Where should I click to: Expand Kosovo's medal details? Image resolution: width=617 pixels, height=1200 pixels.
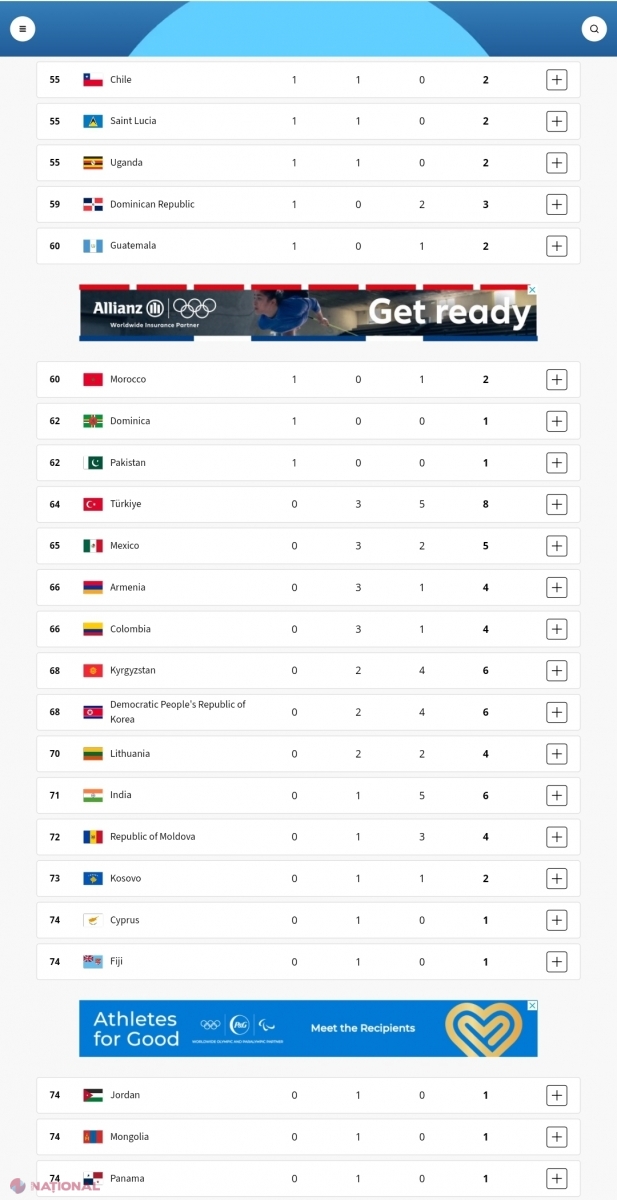[x=557, y=878]
